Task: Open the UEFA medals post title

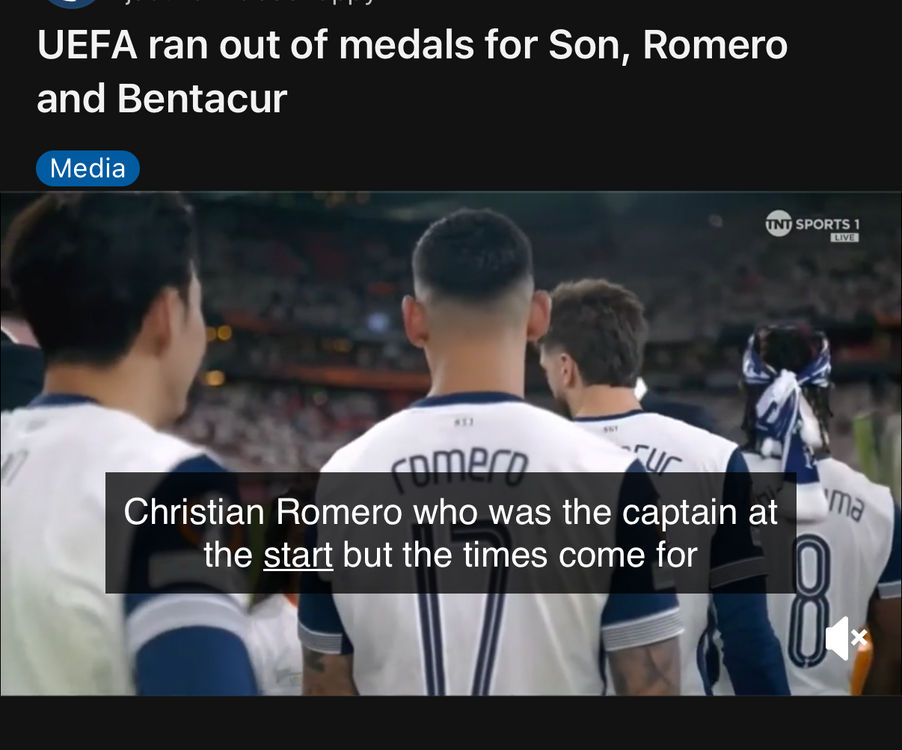Action: point(411,71)
